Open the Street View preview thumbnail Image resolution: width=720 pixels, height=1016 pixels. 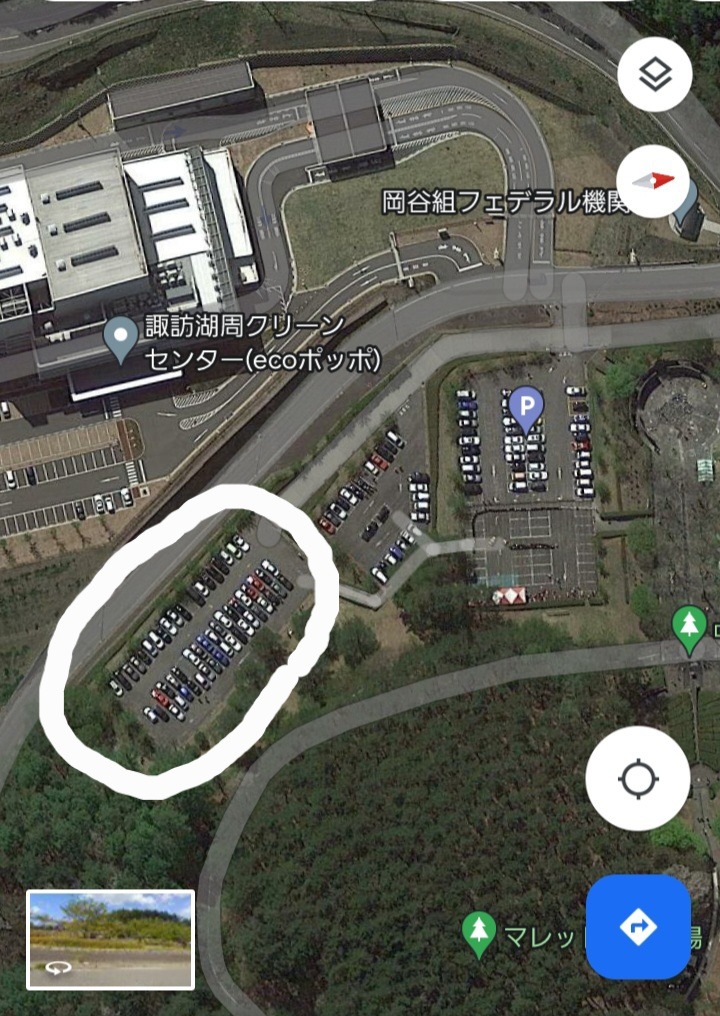pos(110,939)
